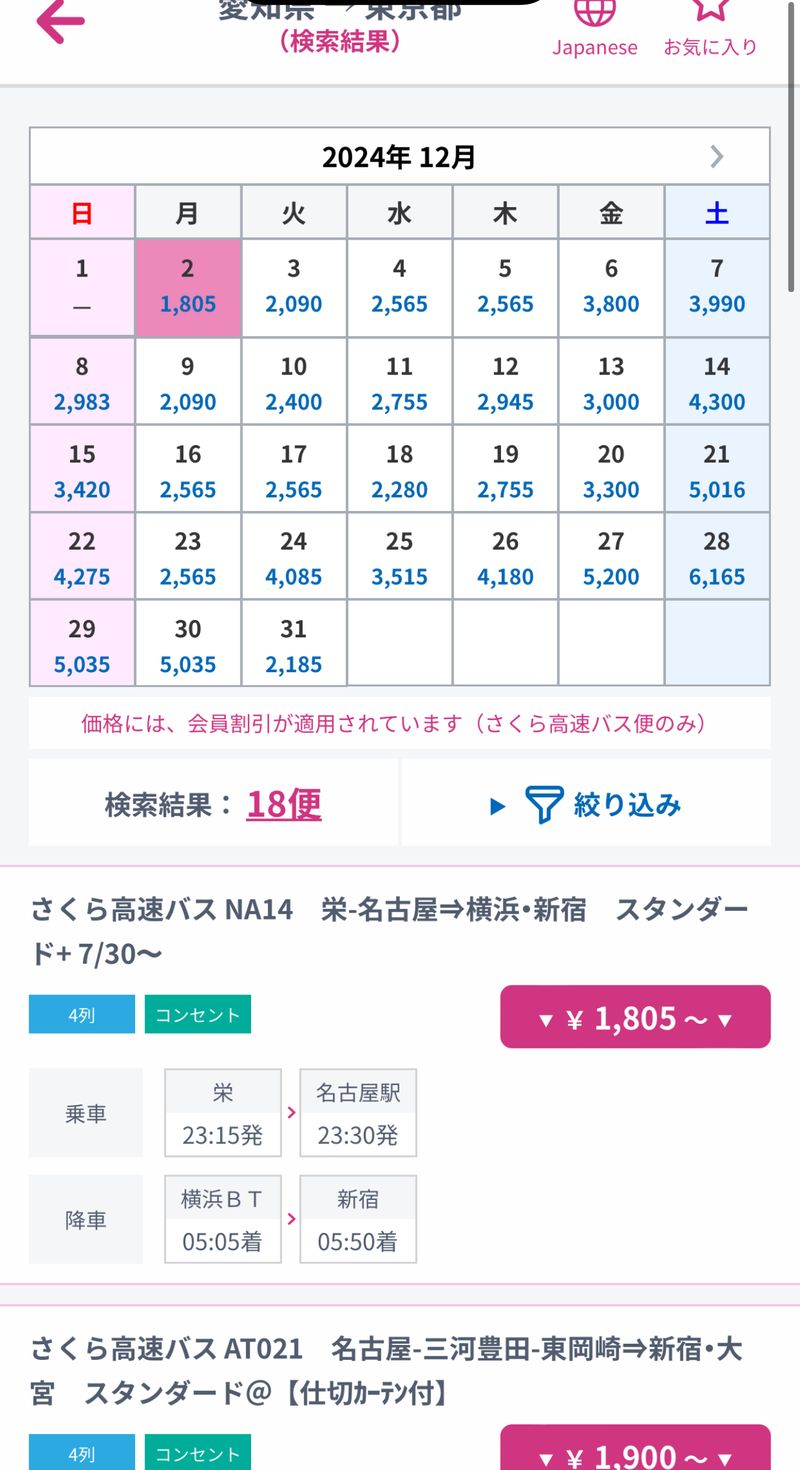Expand the ¥1,805 price for NA14 bus
800x1470 pixels.
pyautogui.click(x=635, y=1017)
